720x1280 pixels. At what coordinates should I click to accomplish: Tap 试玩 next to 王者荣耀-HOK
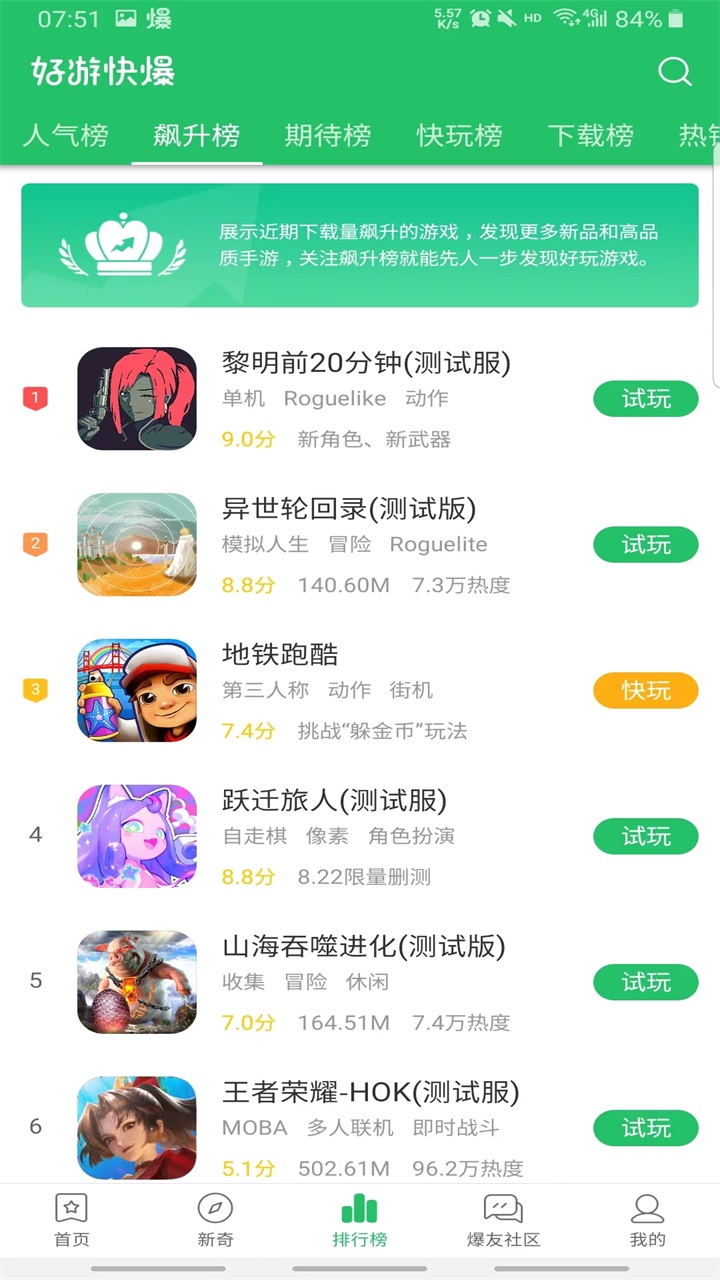pyautogui.click(x=645, y=1128)
